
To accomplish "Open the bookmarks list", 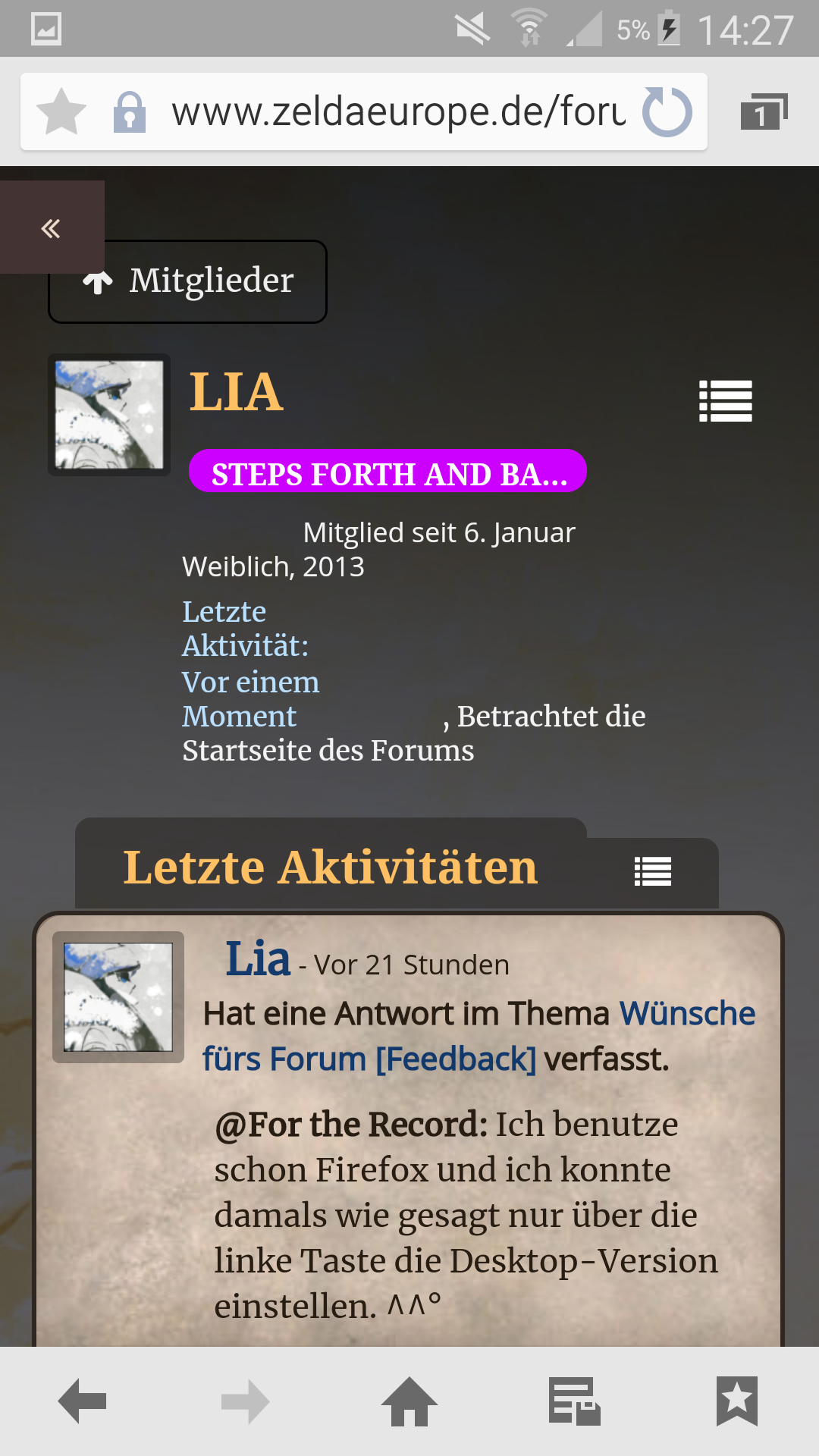I will click(x=736, y=1401).
